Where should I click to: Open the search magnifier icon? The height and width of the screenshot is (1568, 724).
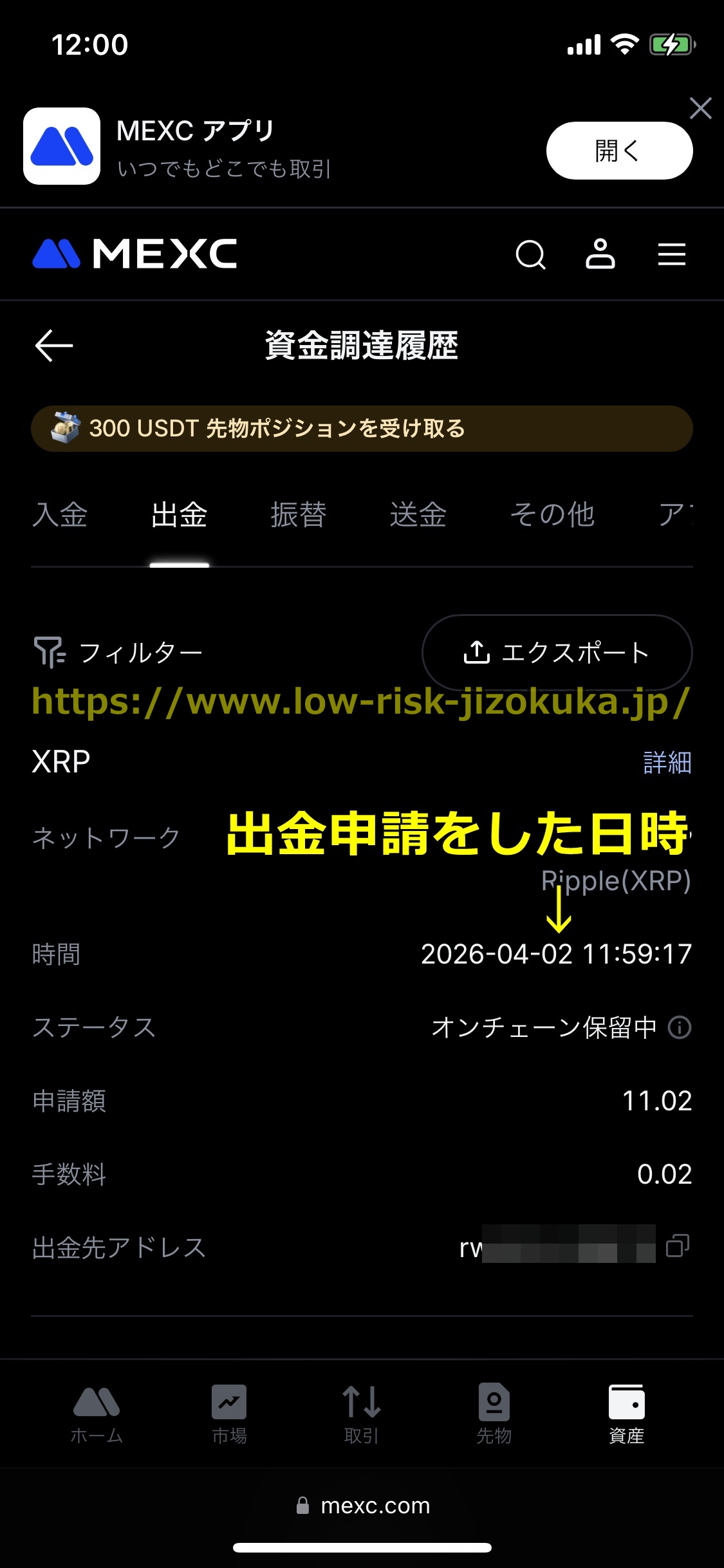click(530, 254)
